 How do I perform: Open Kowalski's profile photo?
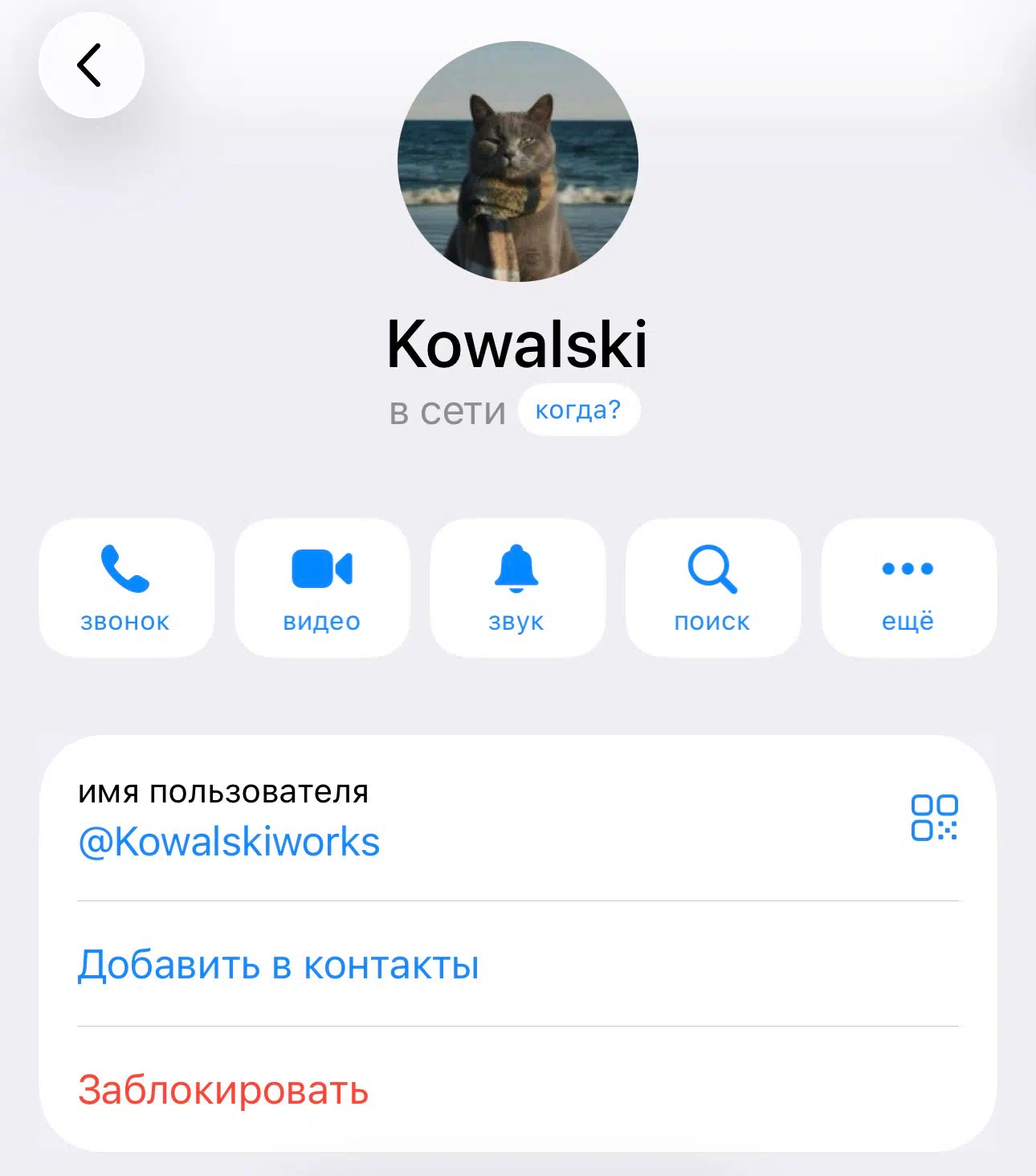coord(518,161)
